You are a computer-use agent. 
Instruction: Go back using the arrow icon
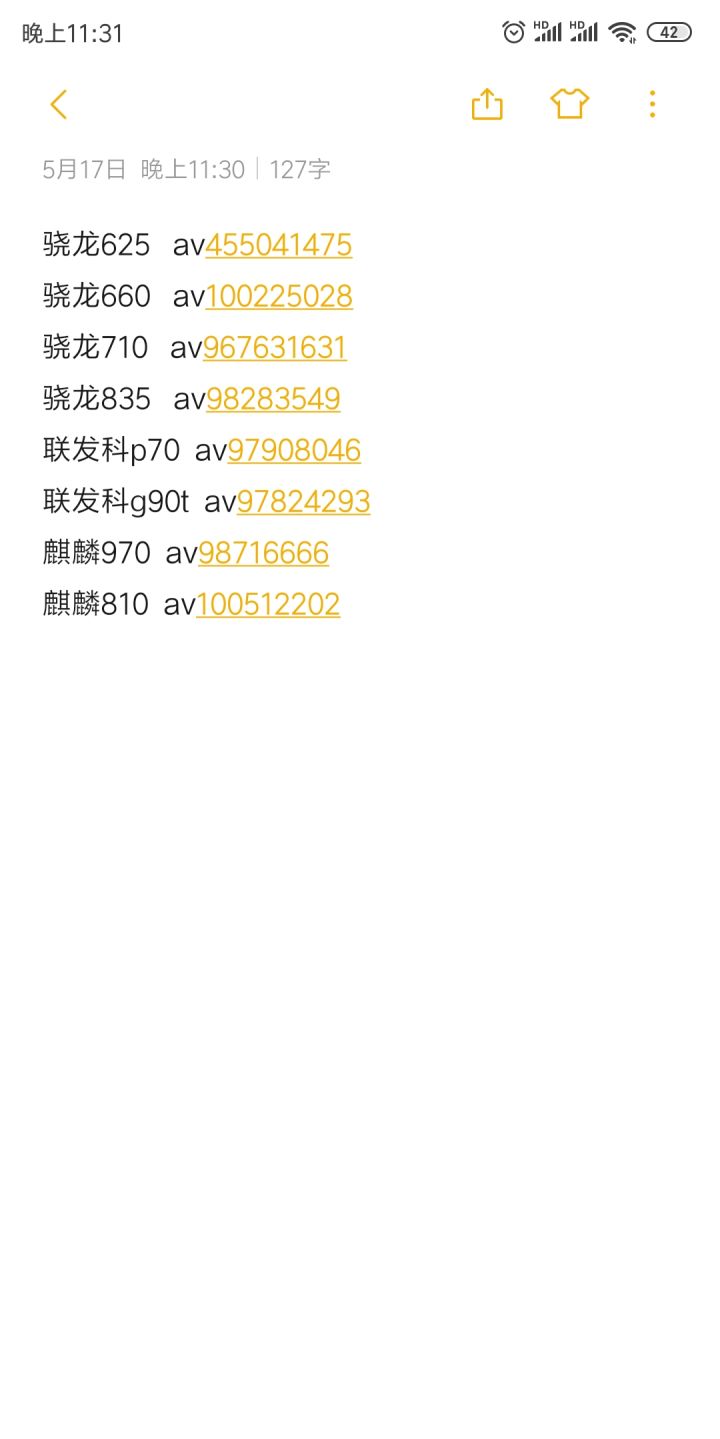click(x=59, y=104)
